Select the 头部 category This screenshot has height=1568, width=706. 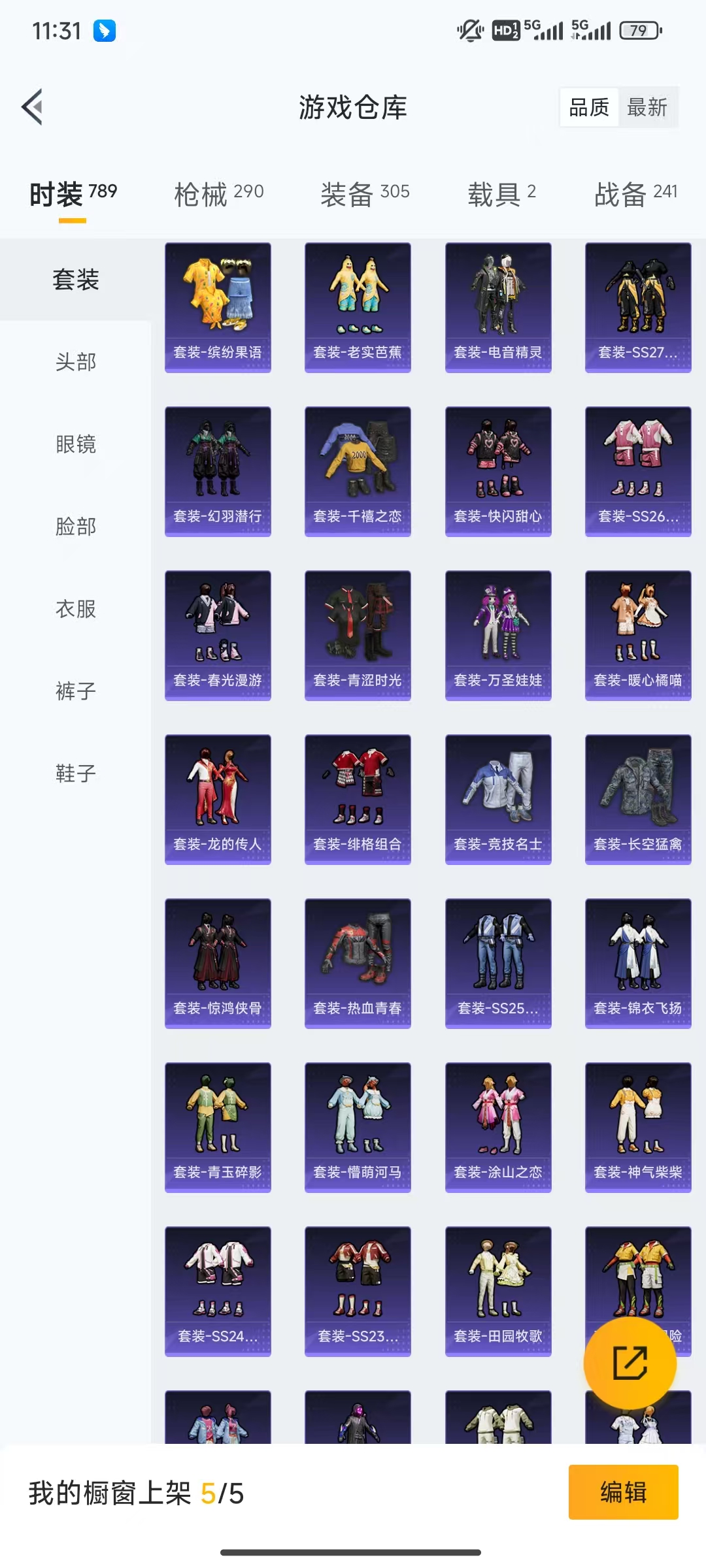(x=76, y=362)
